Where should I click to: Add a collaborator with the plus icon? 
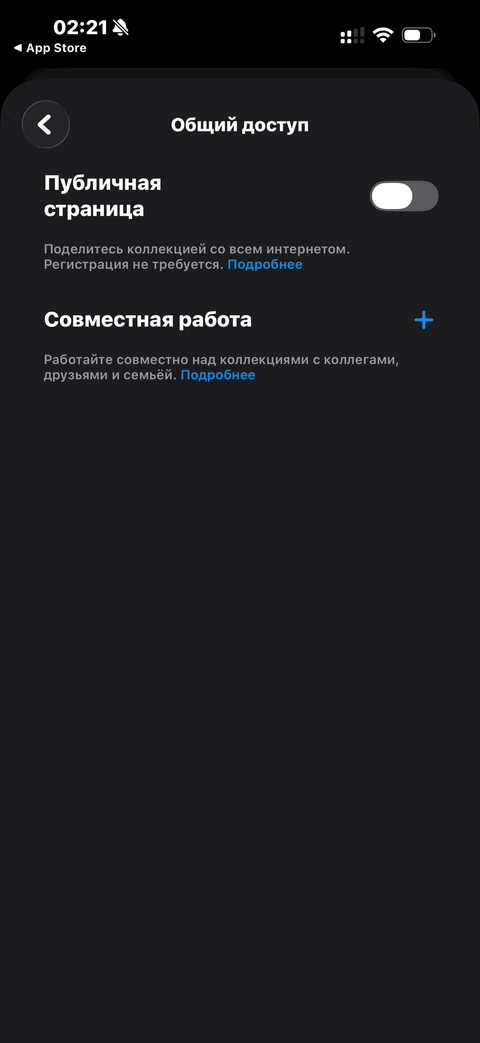(423, 320)
